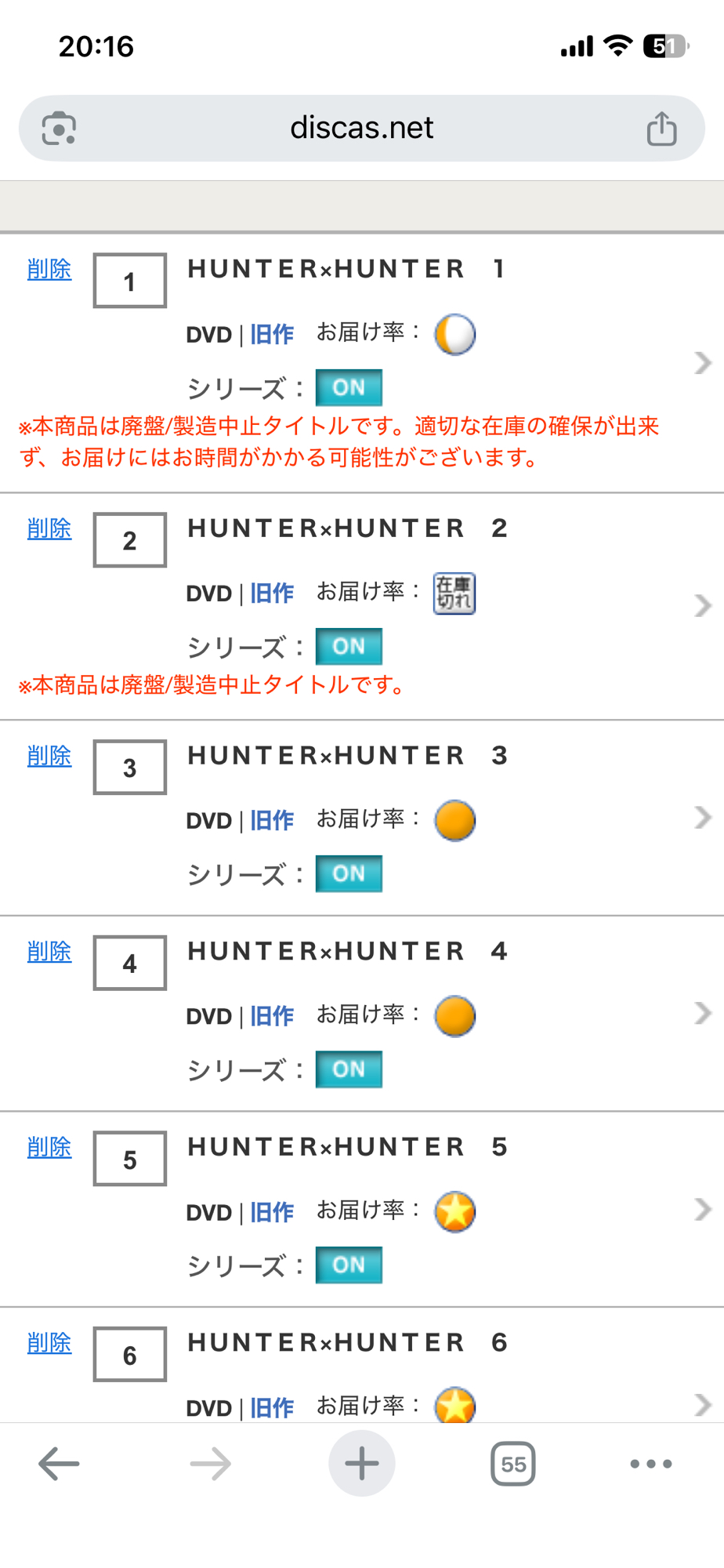Open details chevron for HUNTER×HUNTER 3

pyautogui.click(x=702, y=818)
